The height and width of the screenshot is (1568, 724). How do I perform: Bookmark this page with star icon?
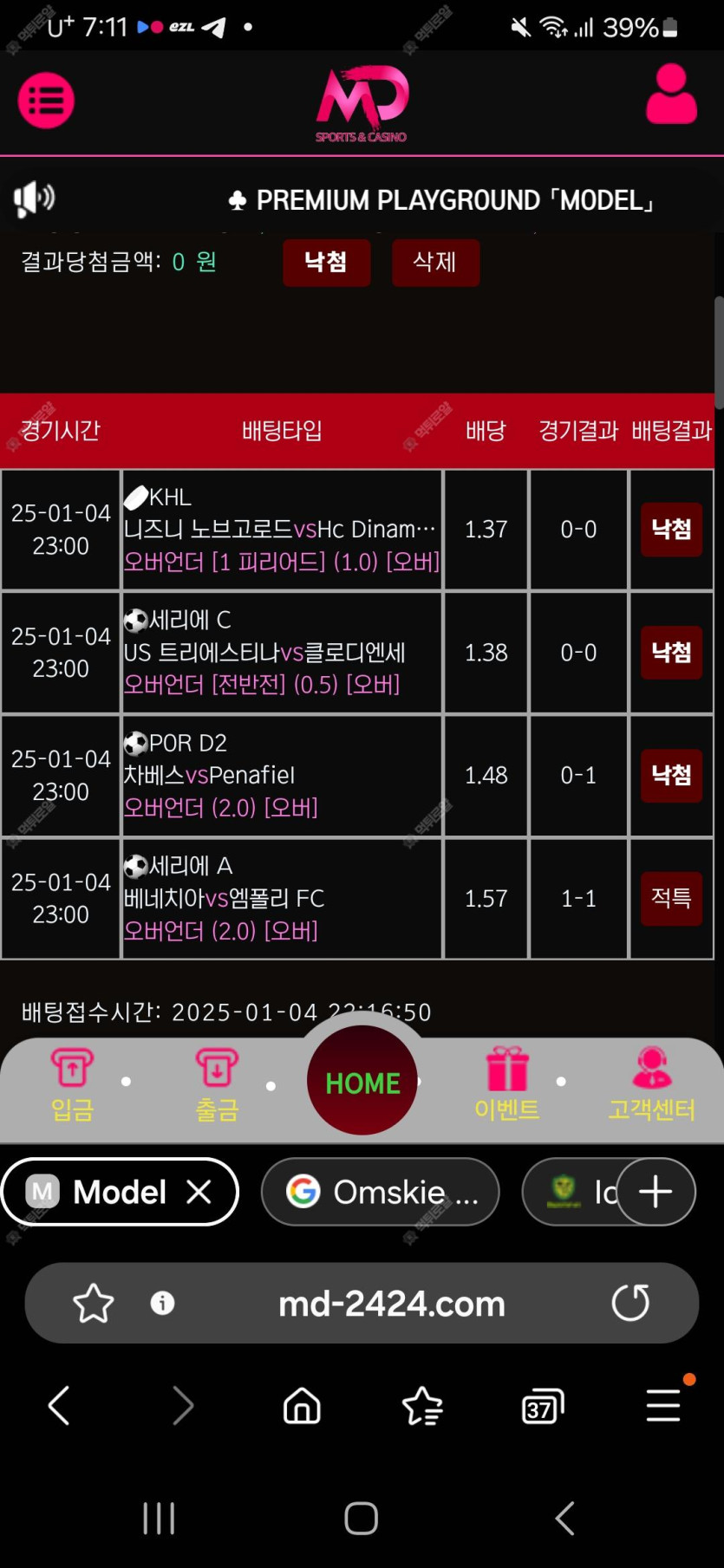[x=94, y=1303]
